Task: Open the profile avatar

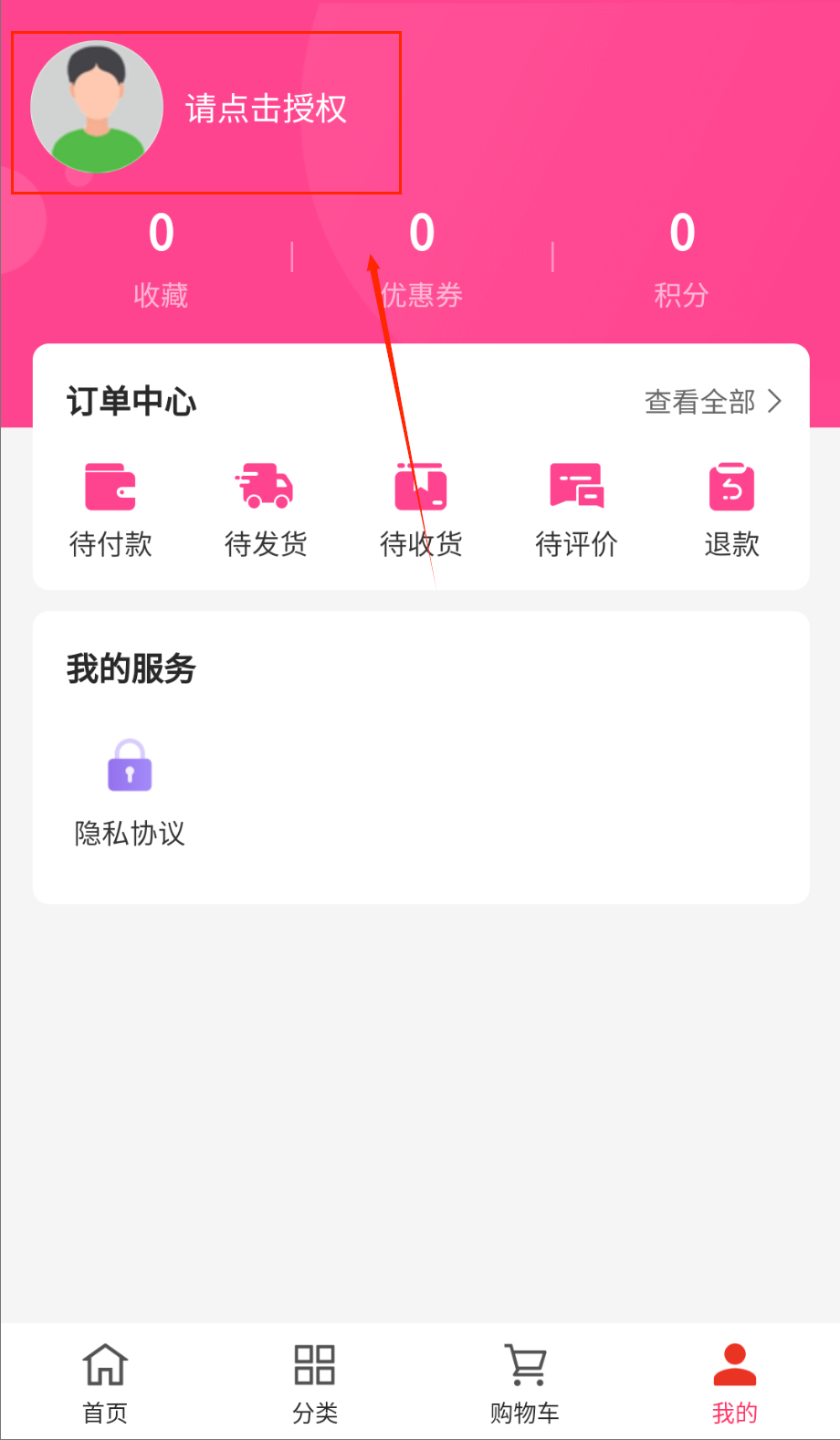Action: (x=97, y=108)
